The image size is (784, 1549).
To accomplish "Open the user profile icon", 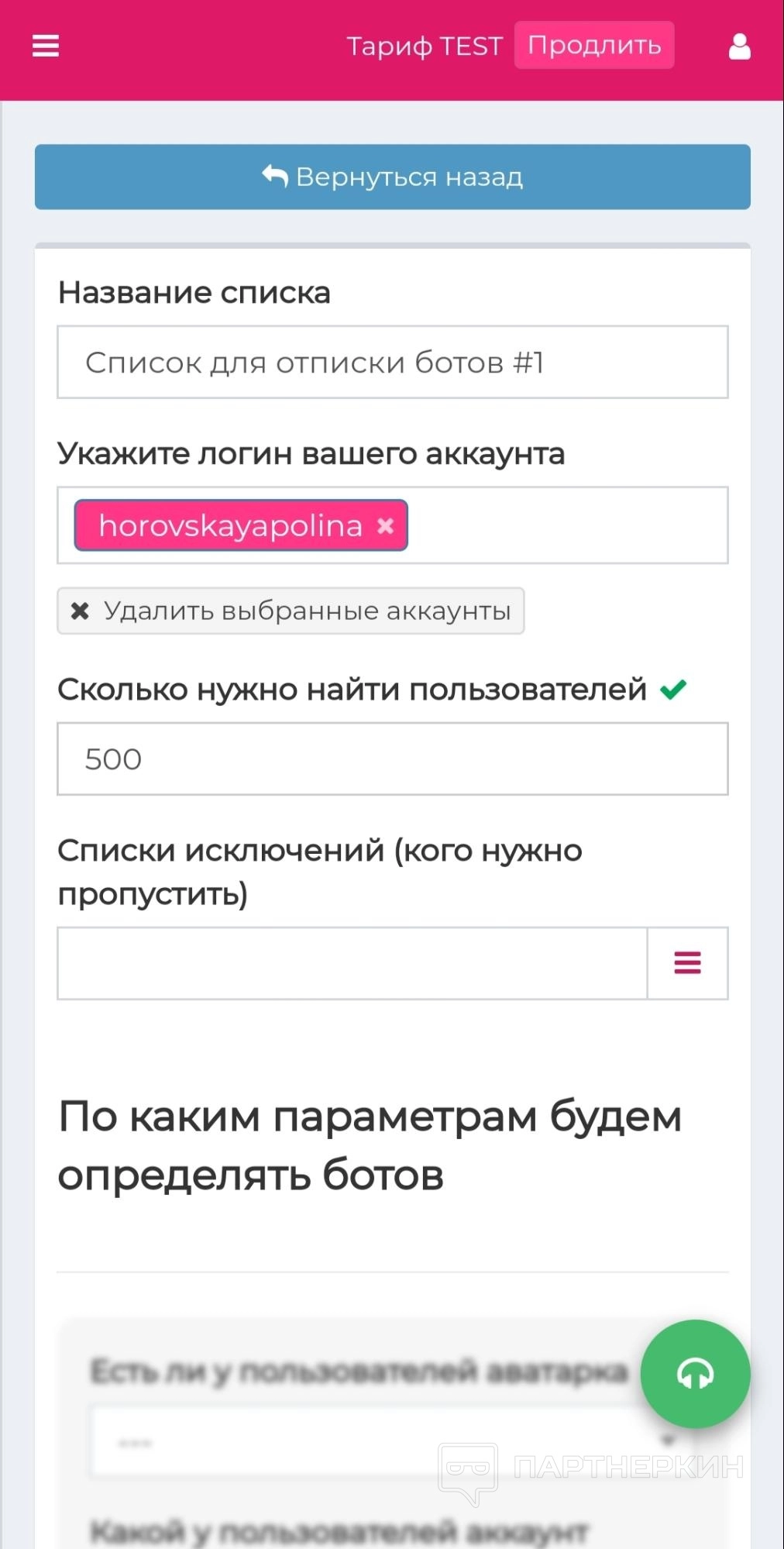I will pos(739,46).
